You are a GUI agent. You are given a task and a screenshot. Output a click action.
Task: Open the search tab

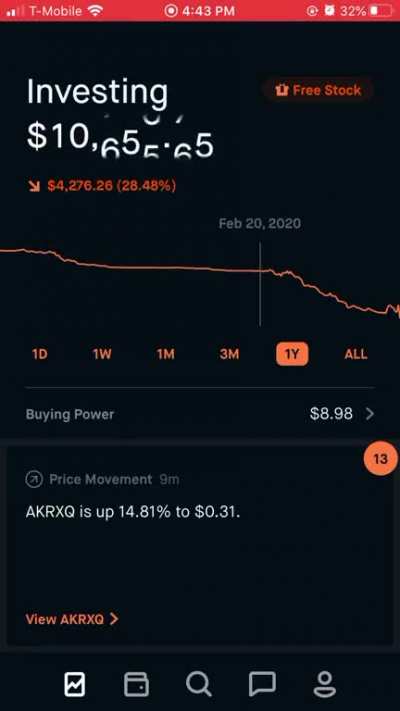coord(199,684)
